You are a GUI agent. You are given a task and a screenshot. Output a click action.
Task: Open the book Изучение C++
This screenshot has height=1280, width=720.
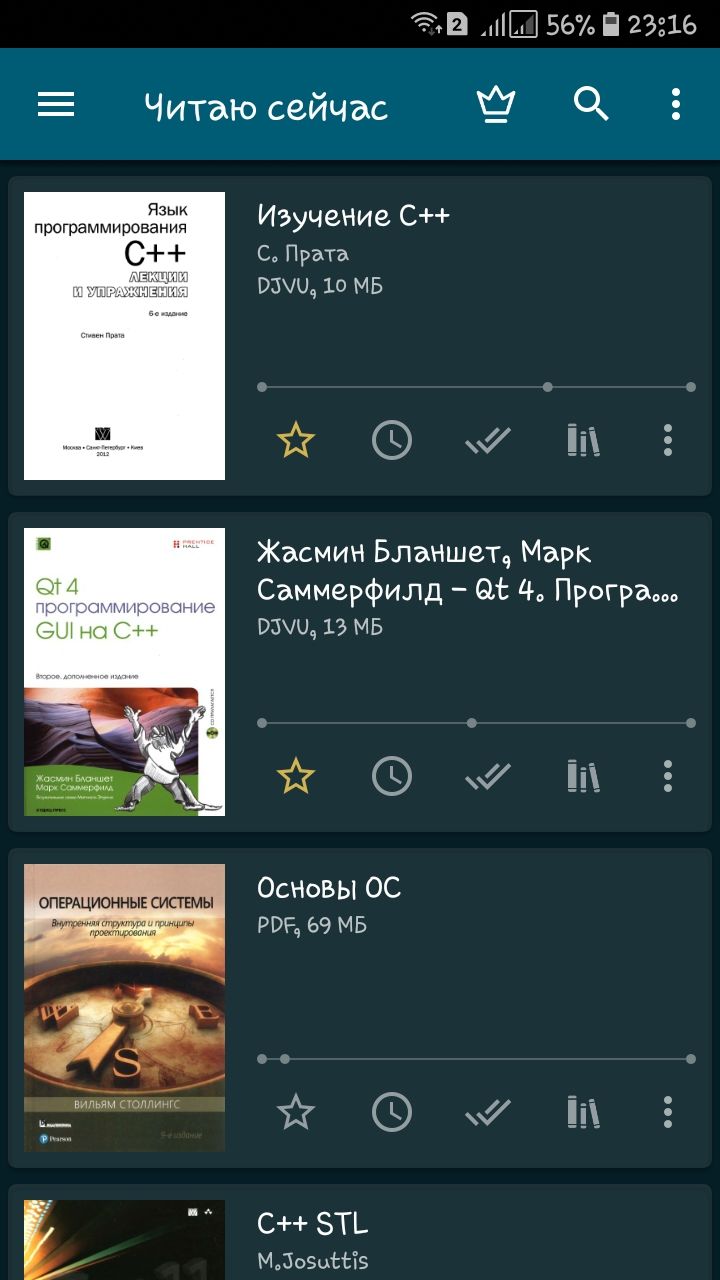click(x=353, y=216)
